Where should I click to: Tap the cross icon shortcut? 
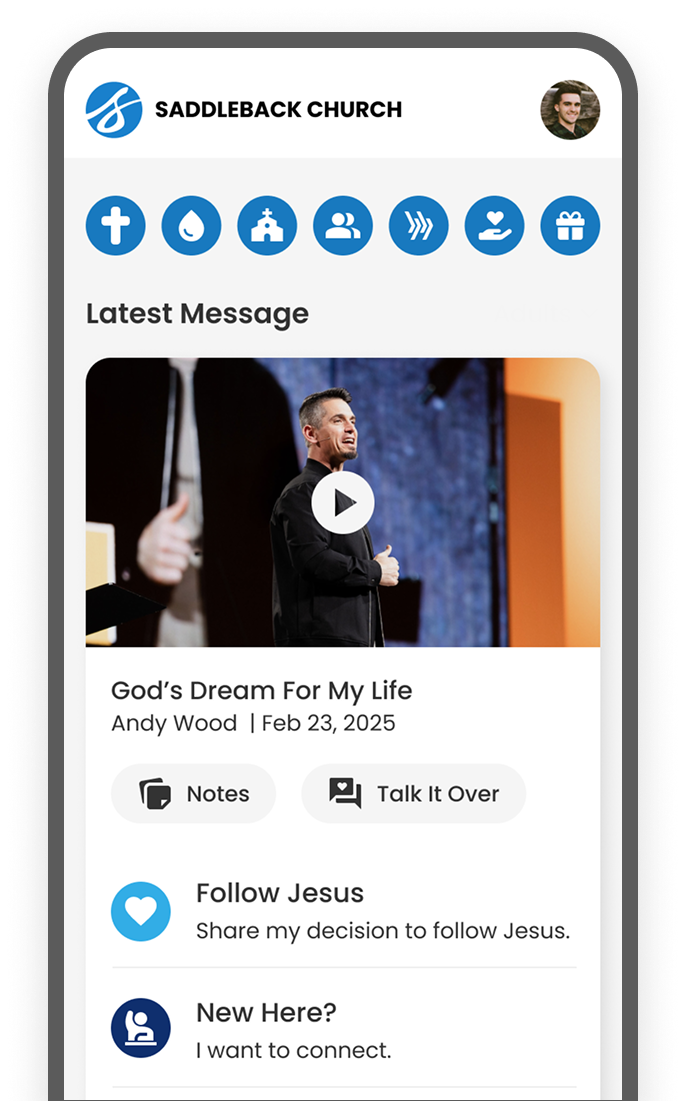[x=116, y=226]
